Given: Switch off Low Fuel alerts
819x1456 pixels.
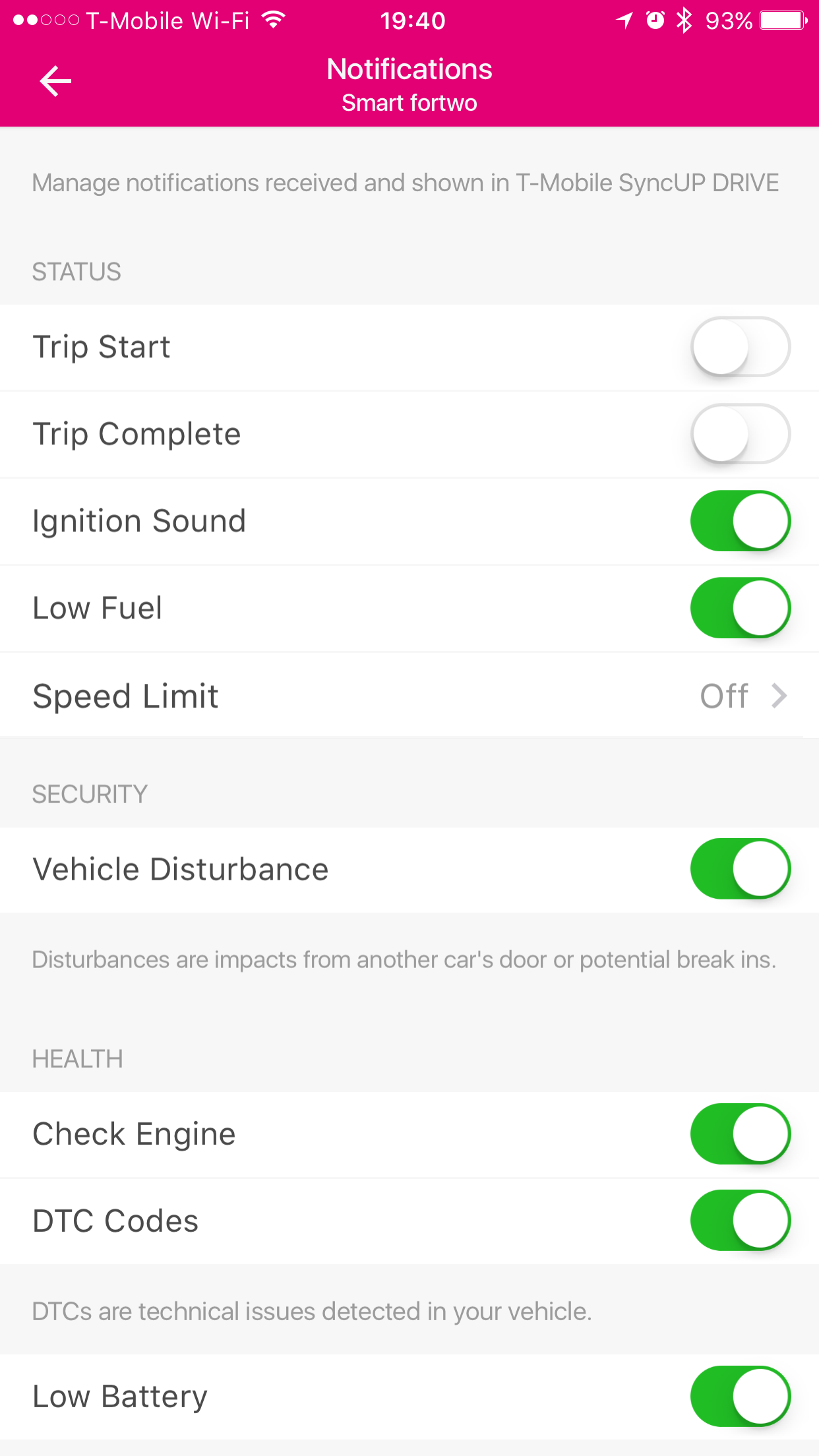Looking at the screenshot, I should tap(741, 608).
